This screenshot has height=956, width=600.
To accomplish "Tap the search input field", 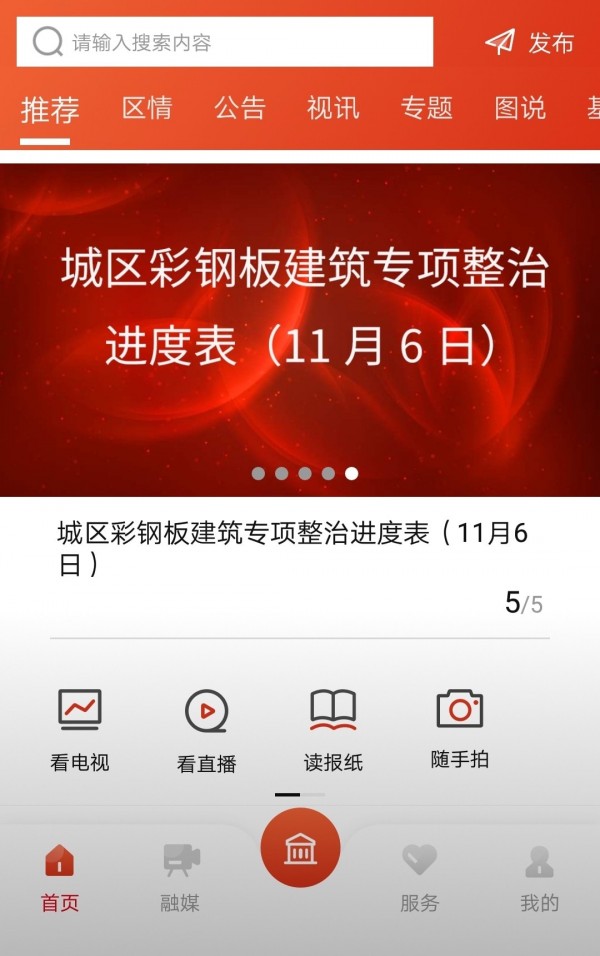I will [225, 43].
